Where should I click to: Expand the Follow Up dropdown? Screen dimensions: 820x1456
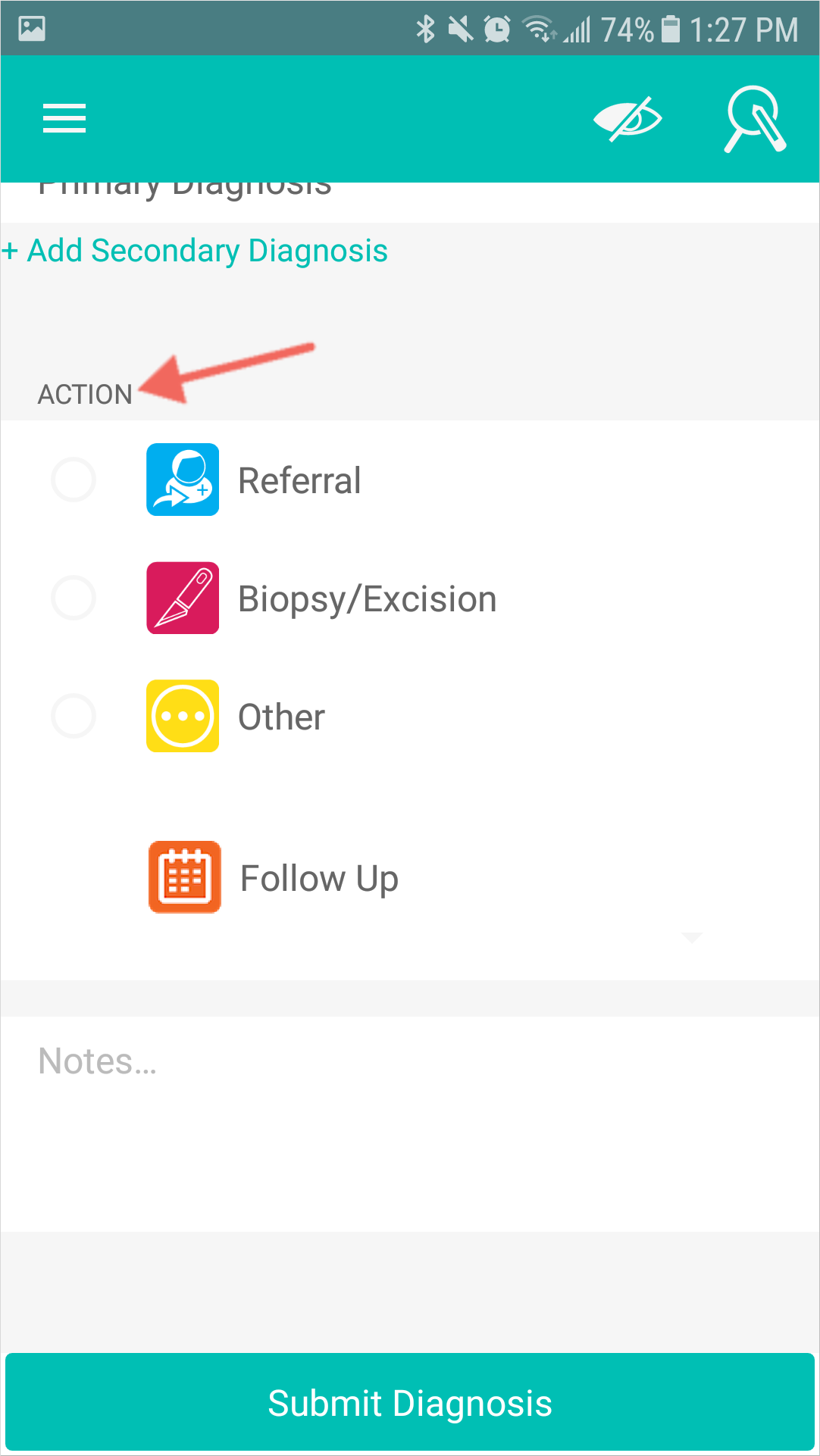click(x=691, y=937)
